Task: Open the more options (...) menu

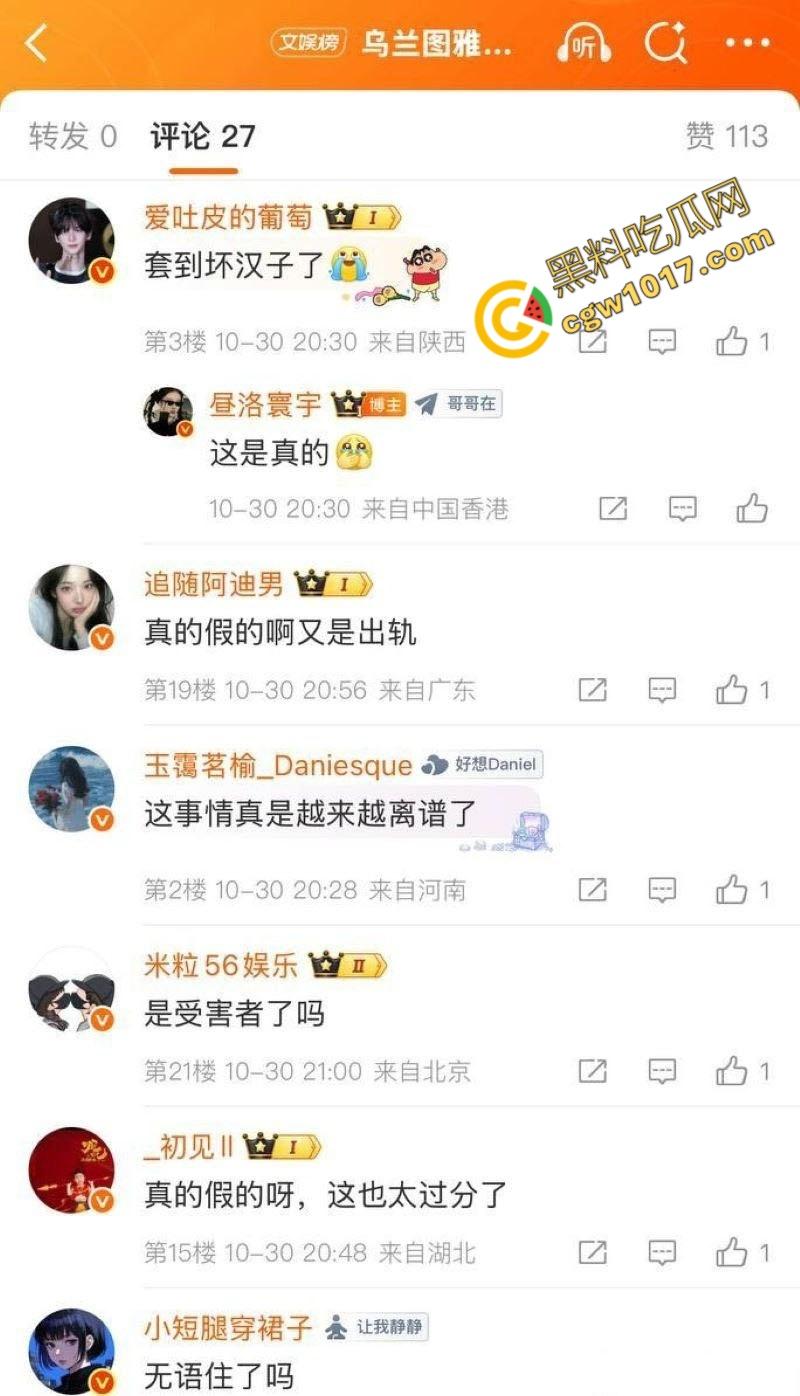Action: pos(743,42)
